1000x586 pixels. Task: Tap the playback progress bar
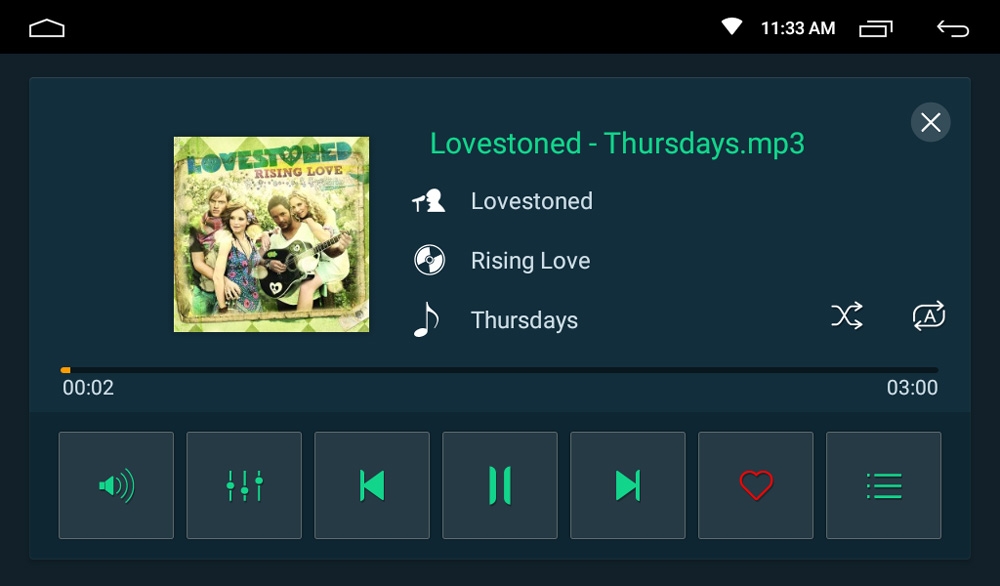coord(500,370)
